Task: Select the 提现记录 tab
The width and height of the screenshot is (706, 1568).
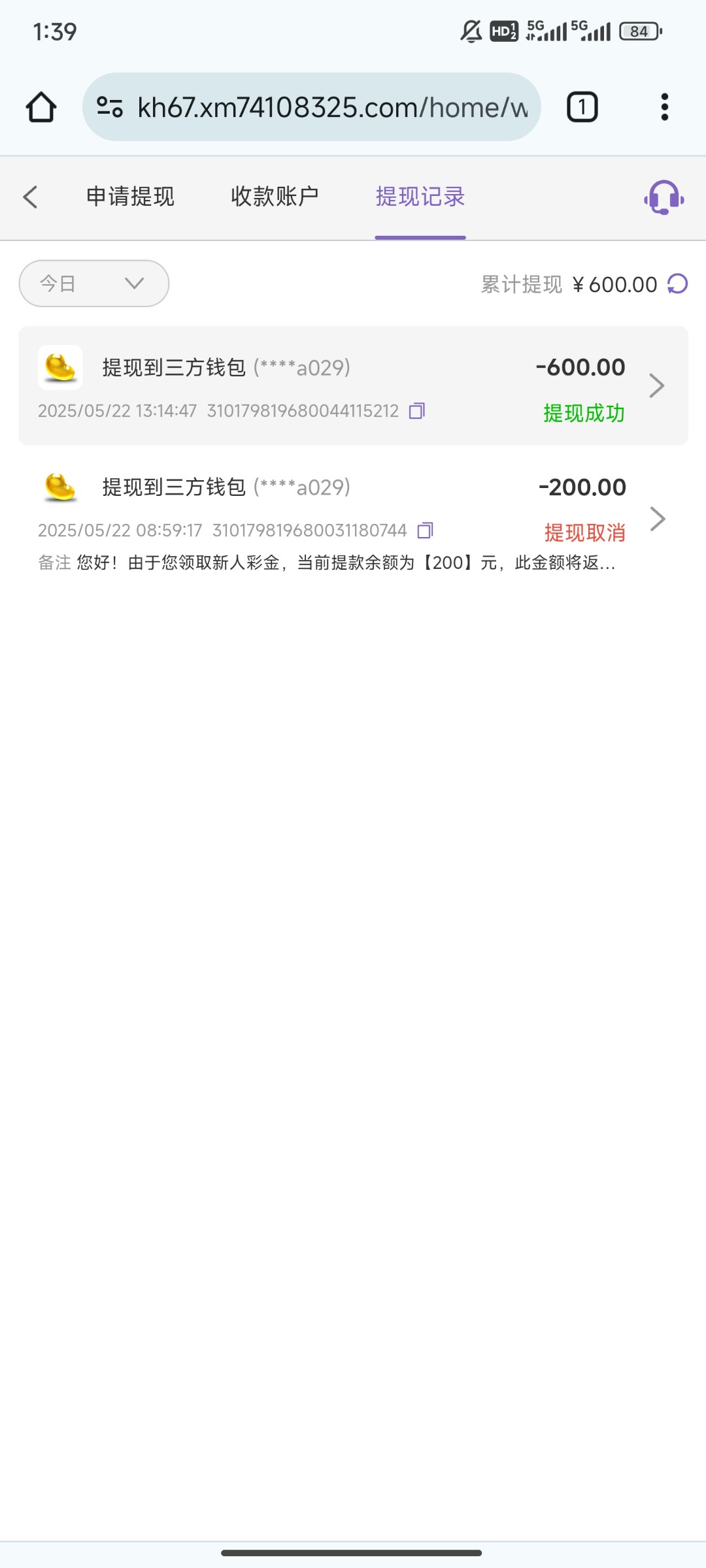Action: tap(420, 197)
